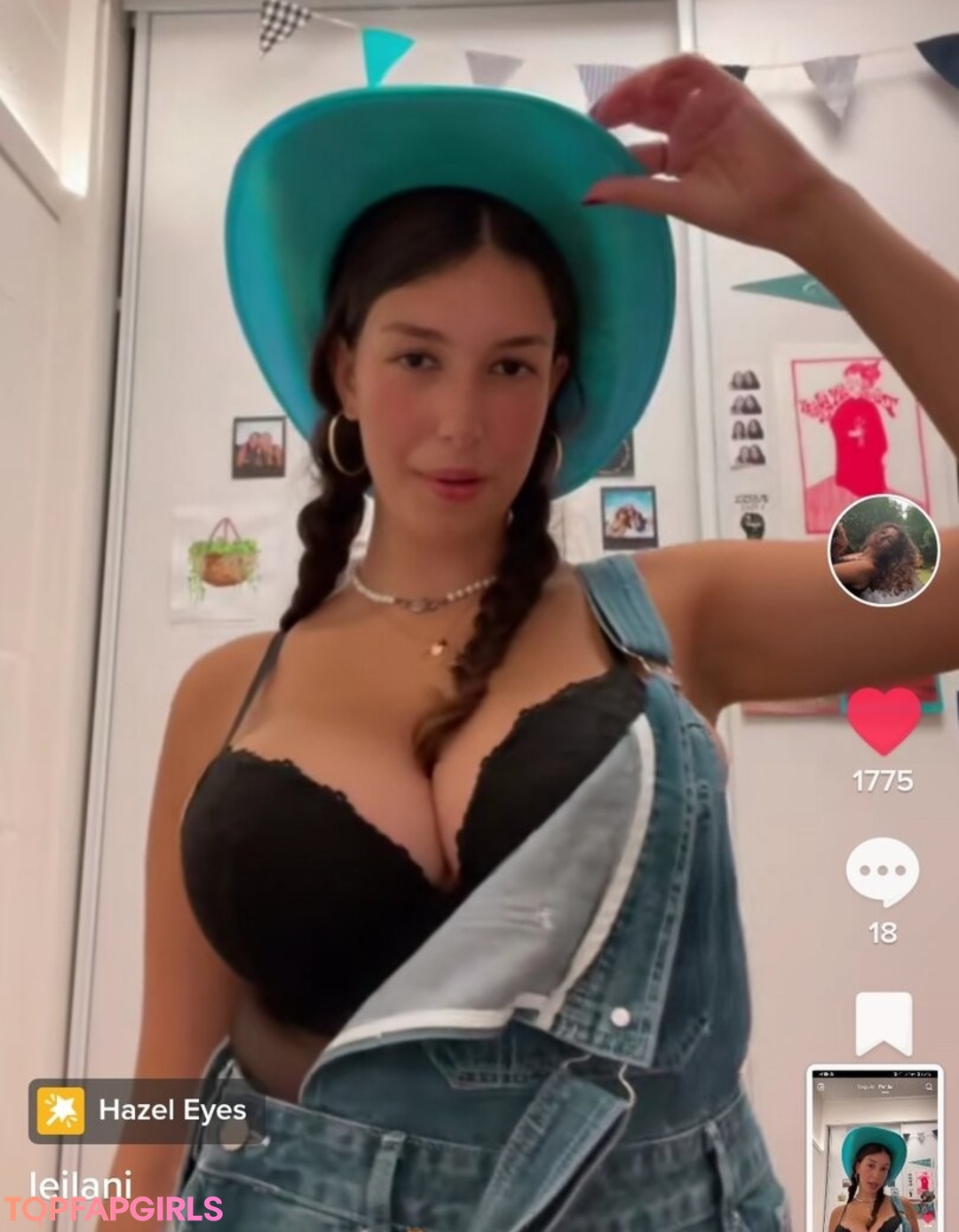Open the Hazel Eyes effect chip
The height and width of the screenshot is (1232, 959).
(x=143, y=1110)
